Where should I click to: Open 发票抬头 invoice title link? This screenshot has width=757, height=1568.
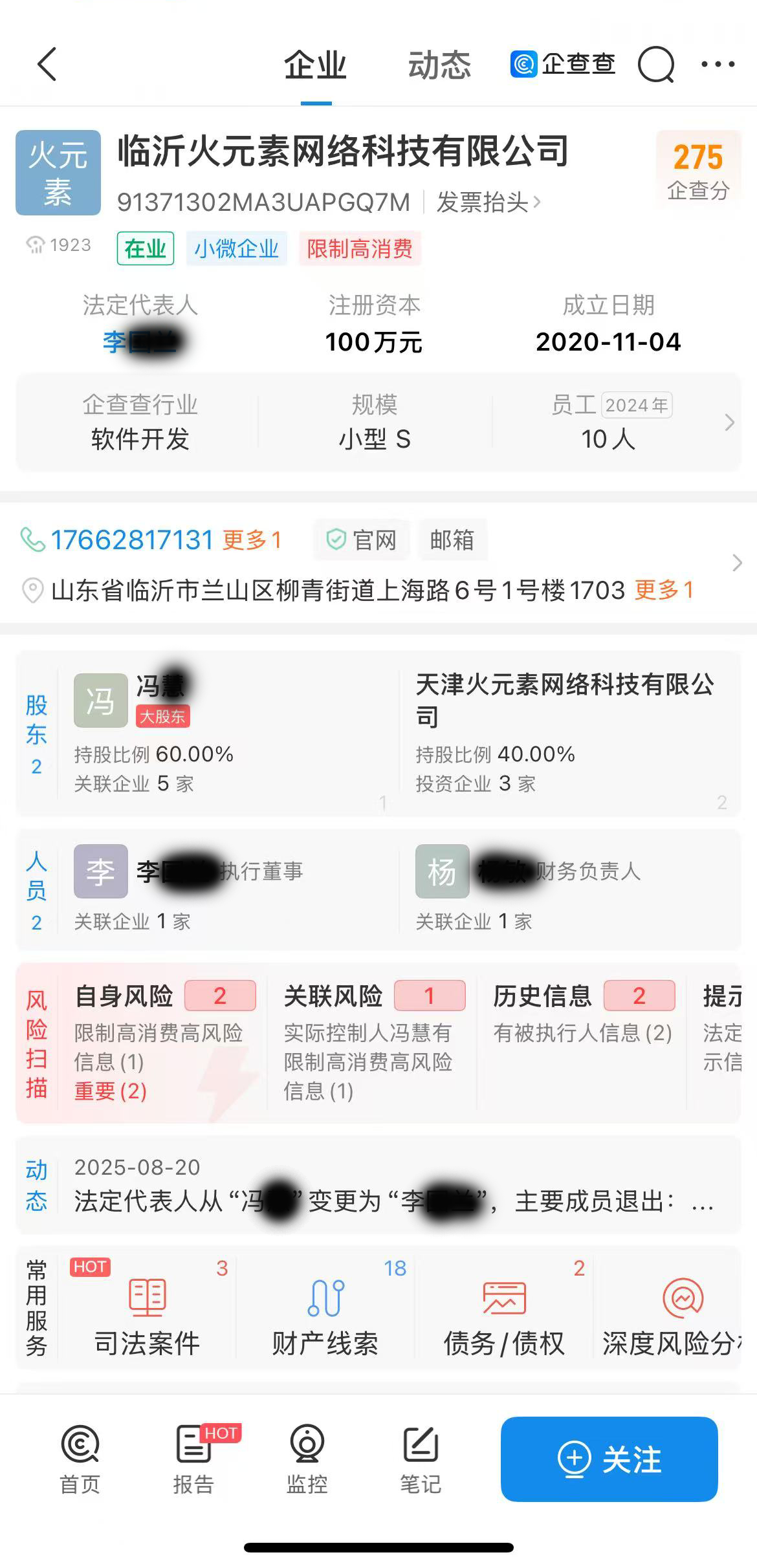pyautogui.click(x=488, y=202)
